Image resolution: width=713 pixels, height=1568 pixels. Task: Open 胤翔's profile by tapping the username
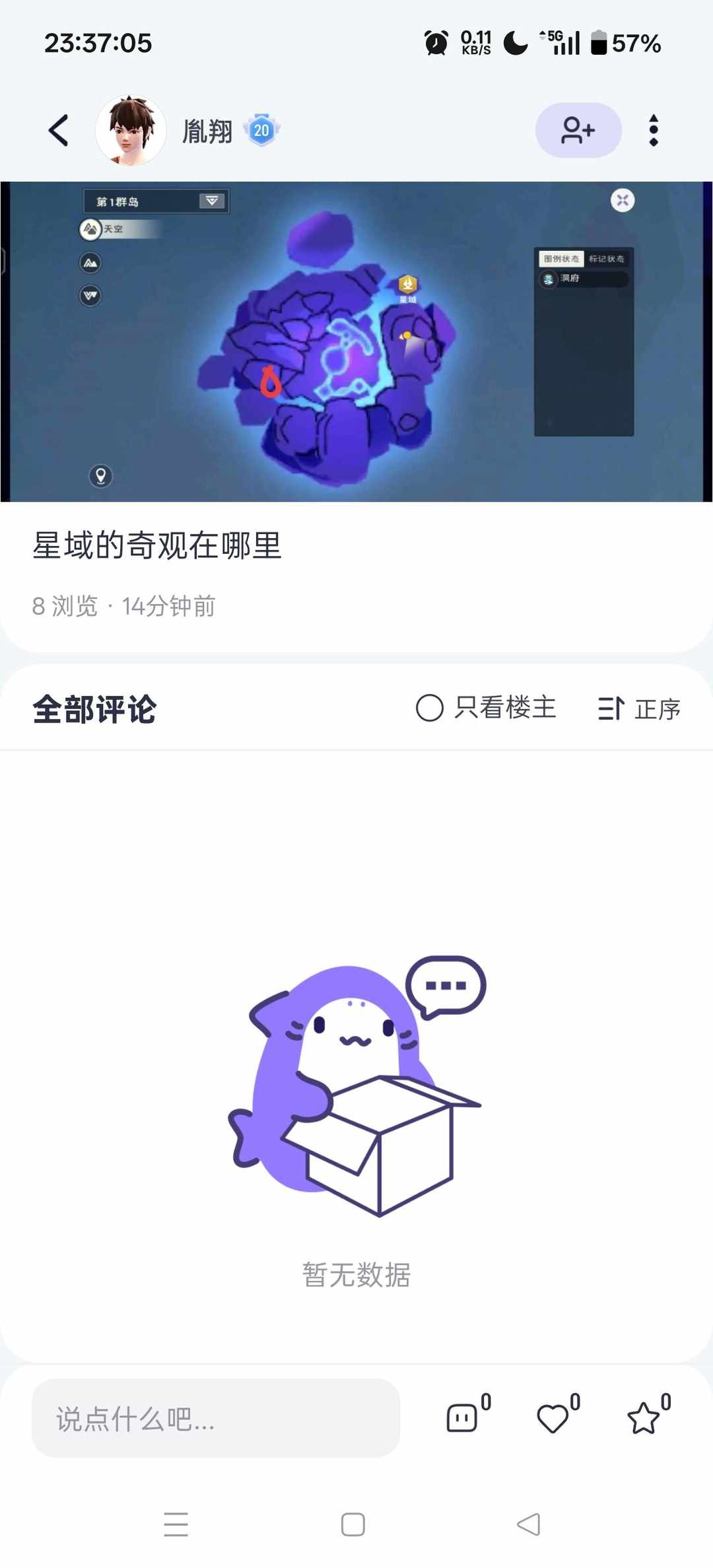207,130
